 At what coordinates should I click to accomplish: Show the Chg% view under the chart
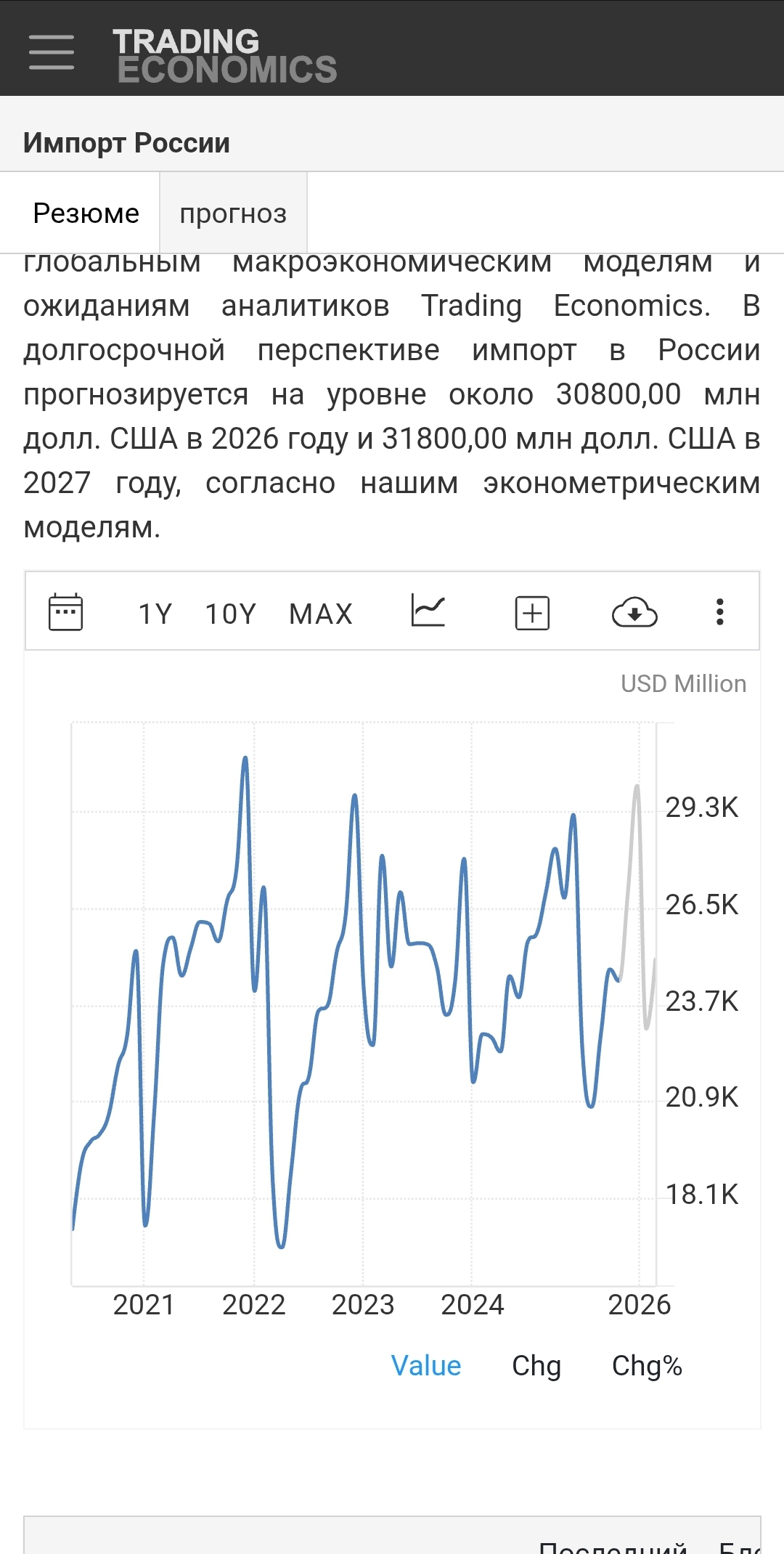pos(647,1366)
